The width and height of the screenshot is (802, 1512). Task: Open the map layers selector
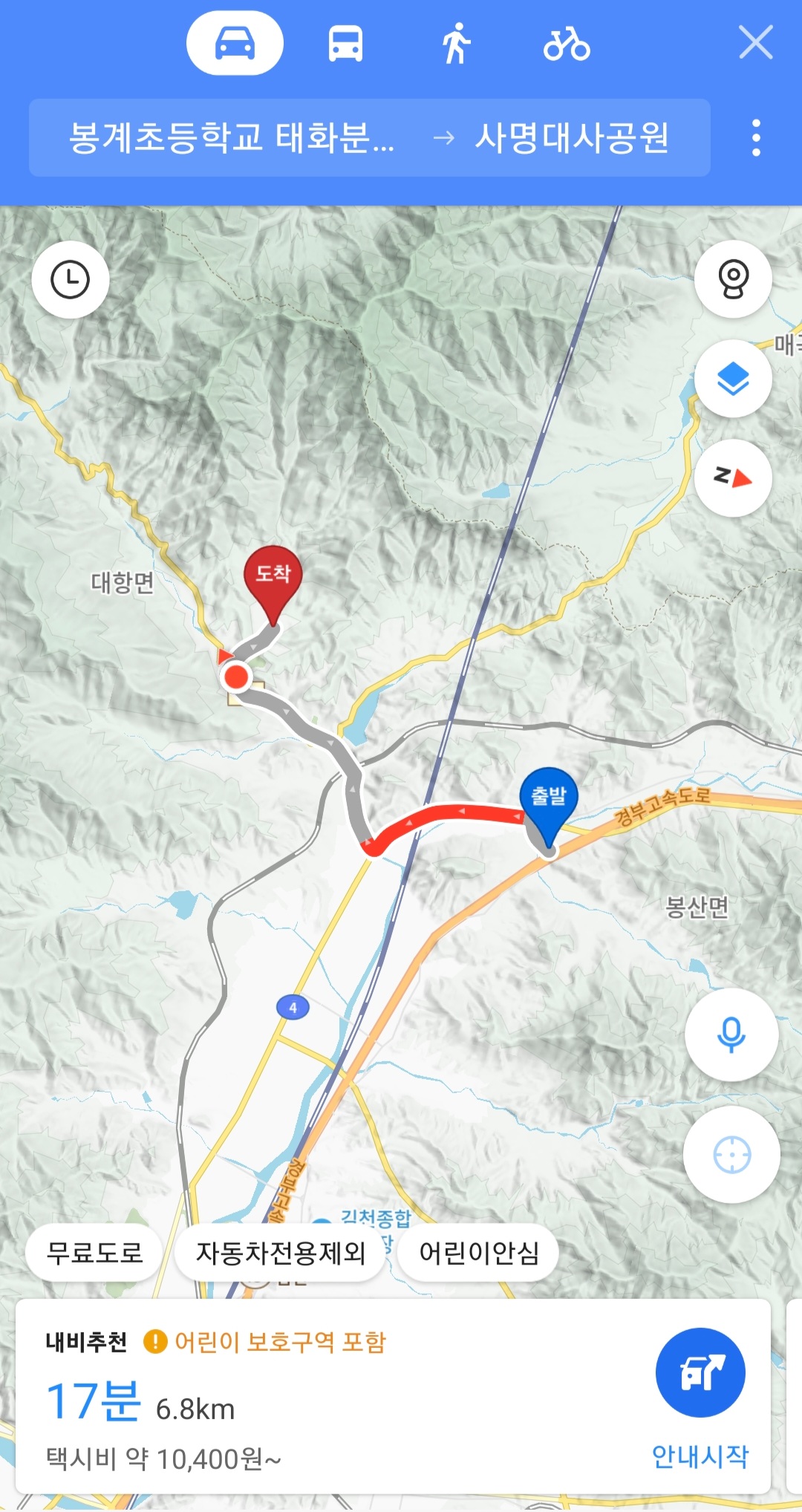pyautogui.click(x=733, y=379)
